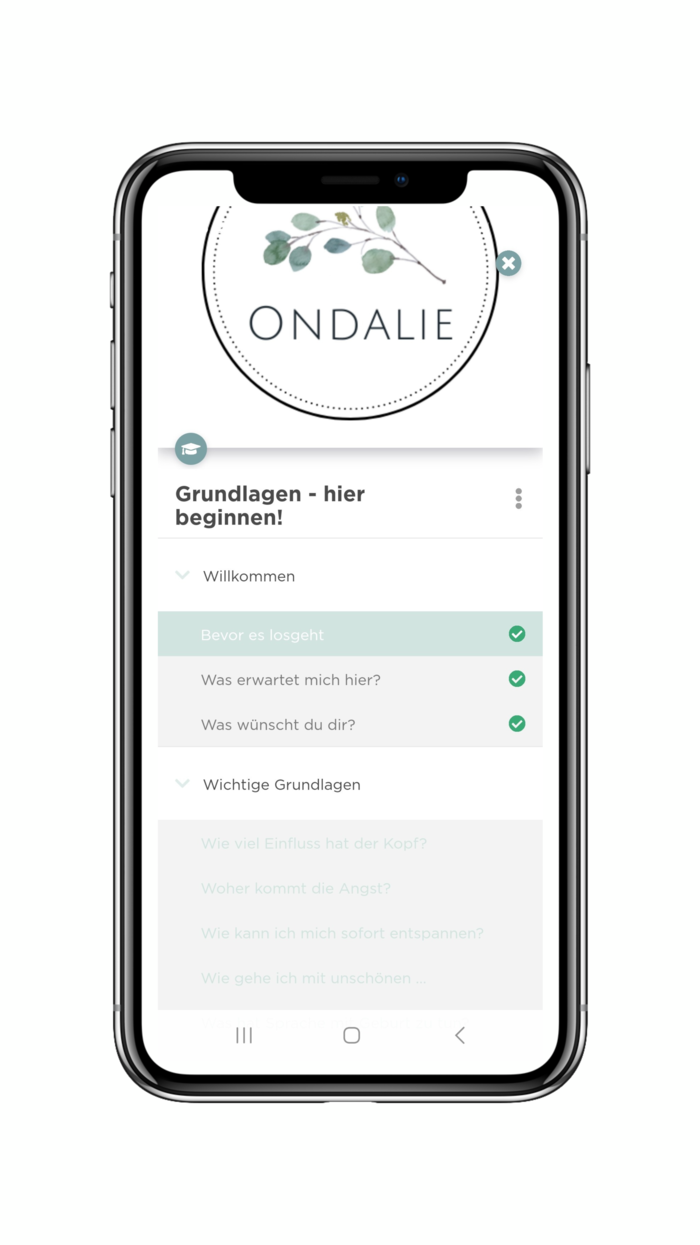Go to the home screen via home button
The height and width of the screenshot is (1245, 700).
click(352, 1036)
